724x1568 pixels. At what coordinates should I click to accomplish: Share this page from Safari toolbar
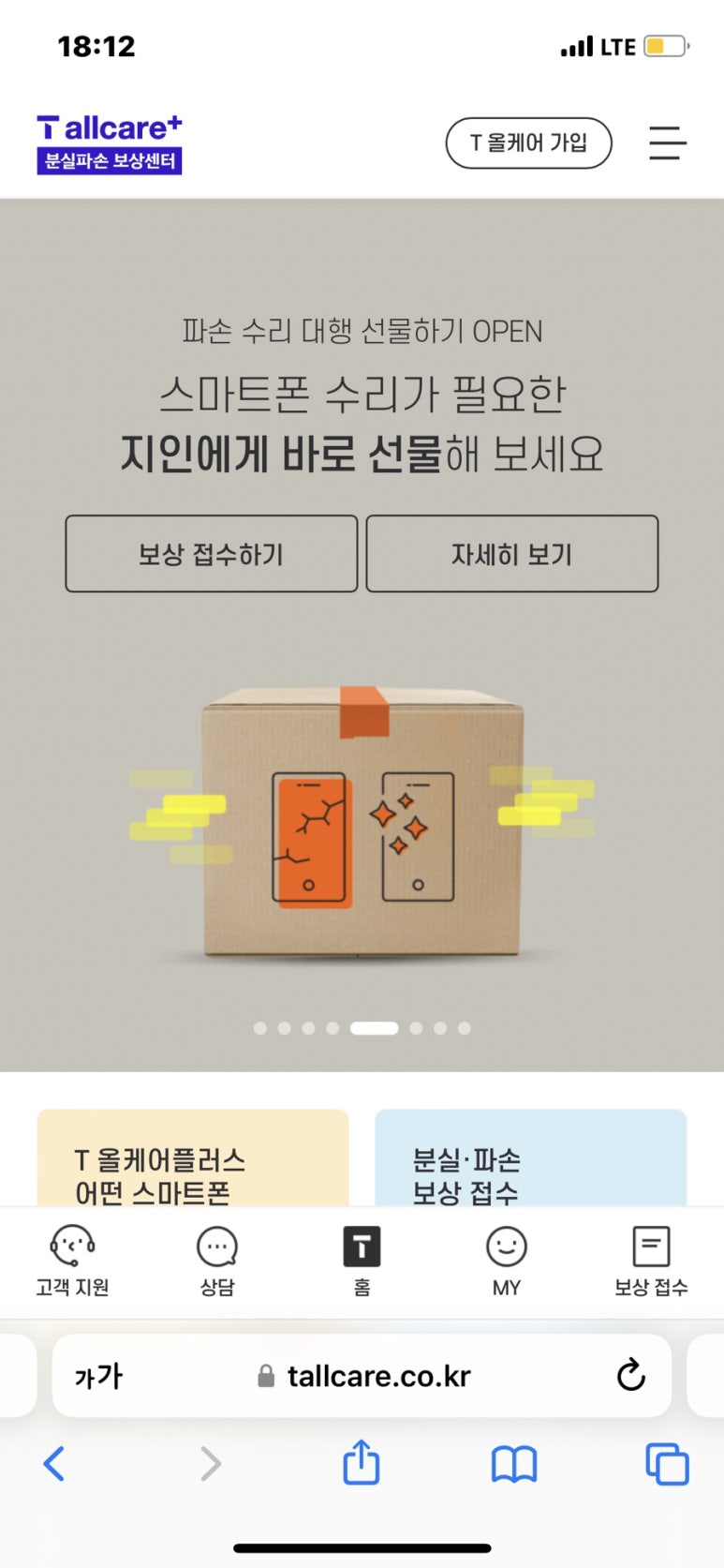point(362,1463)
